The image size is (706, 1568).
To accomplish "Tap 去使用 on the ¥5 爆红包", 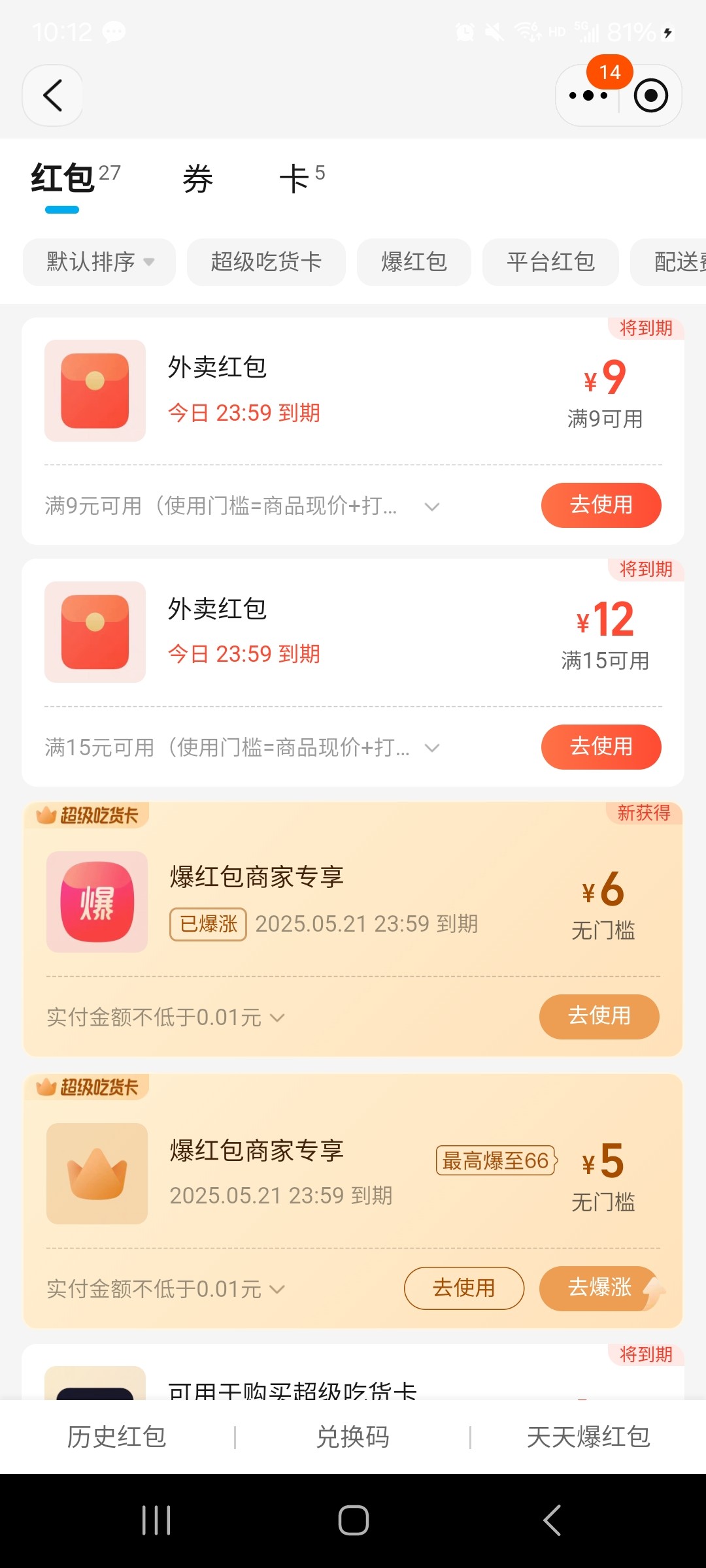I will coord(464,1288).
